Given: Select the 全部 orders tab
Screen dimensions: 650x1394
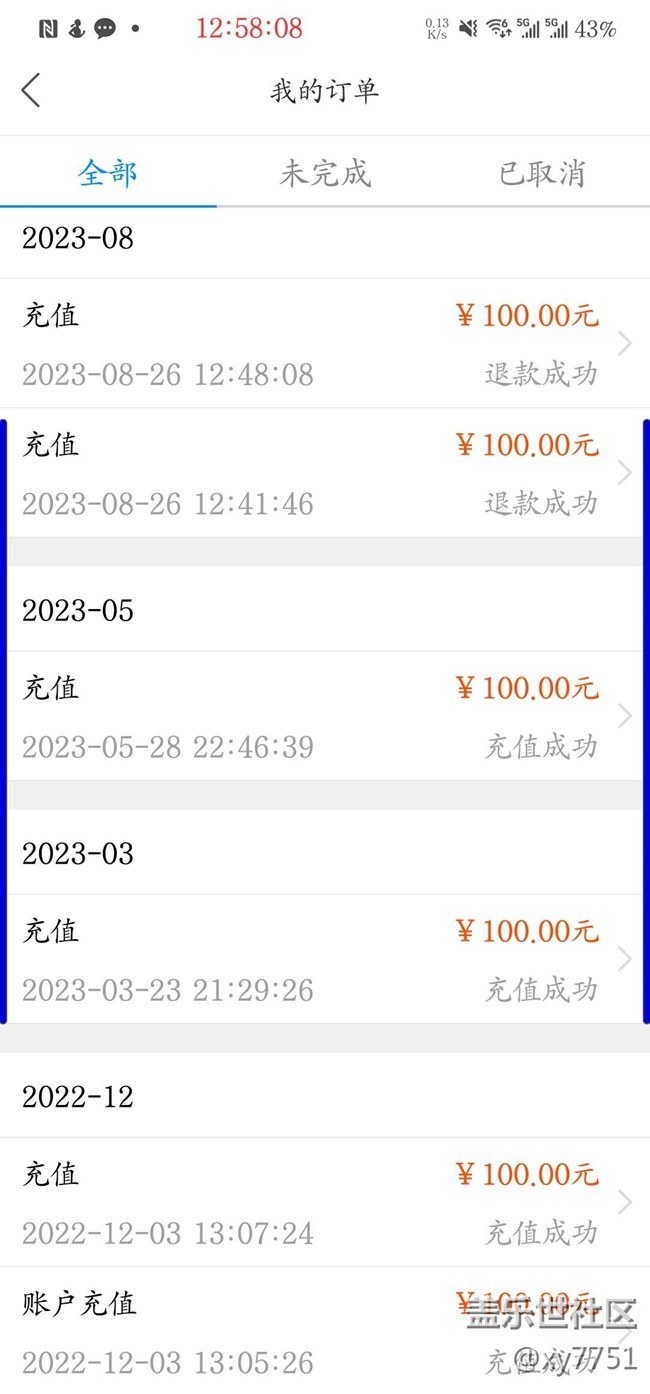Looking at the screenshot, I should tap(108, 173).
